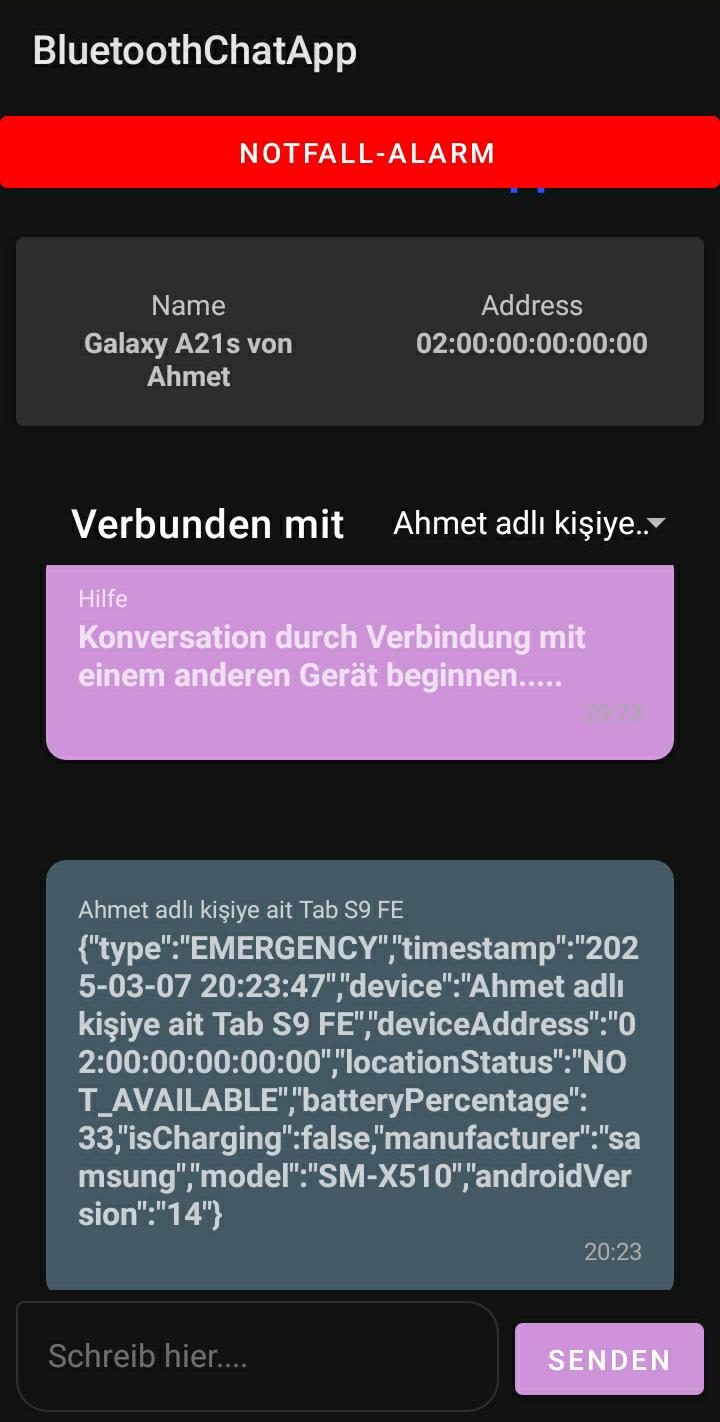Tap the BluetoothChatApp title in the header

click(x=195, y=50)
